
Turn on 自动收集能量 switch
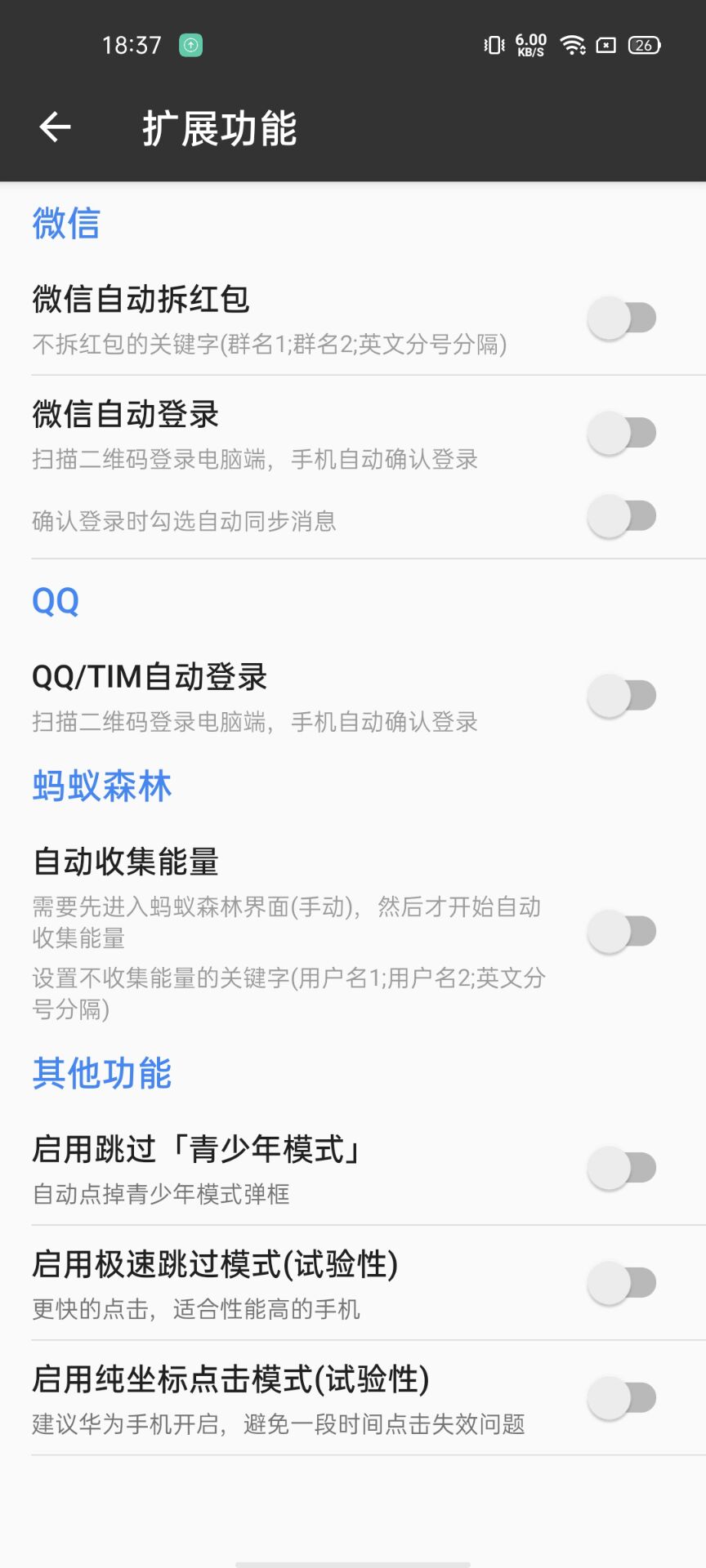pyautogui.click(x=622, y=932)
